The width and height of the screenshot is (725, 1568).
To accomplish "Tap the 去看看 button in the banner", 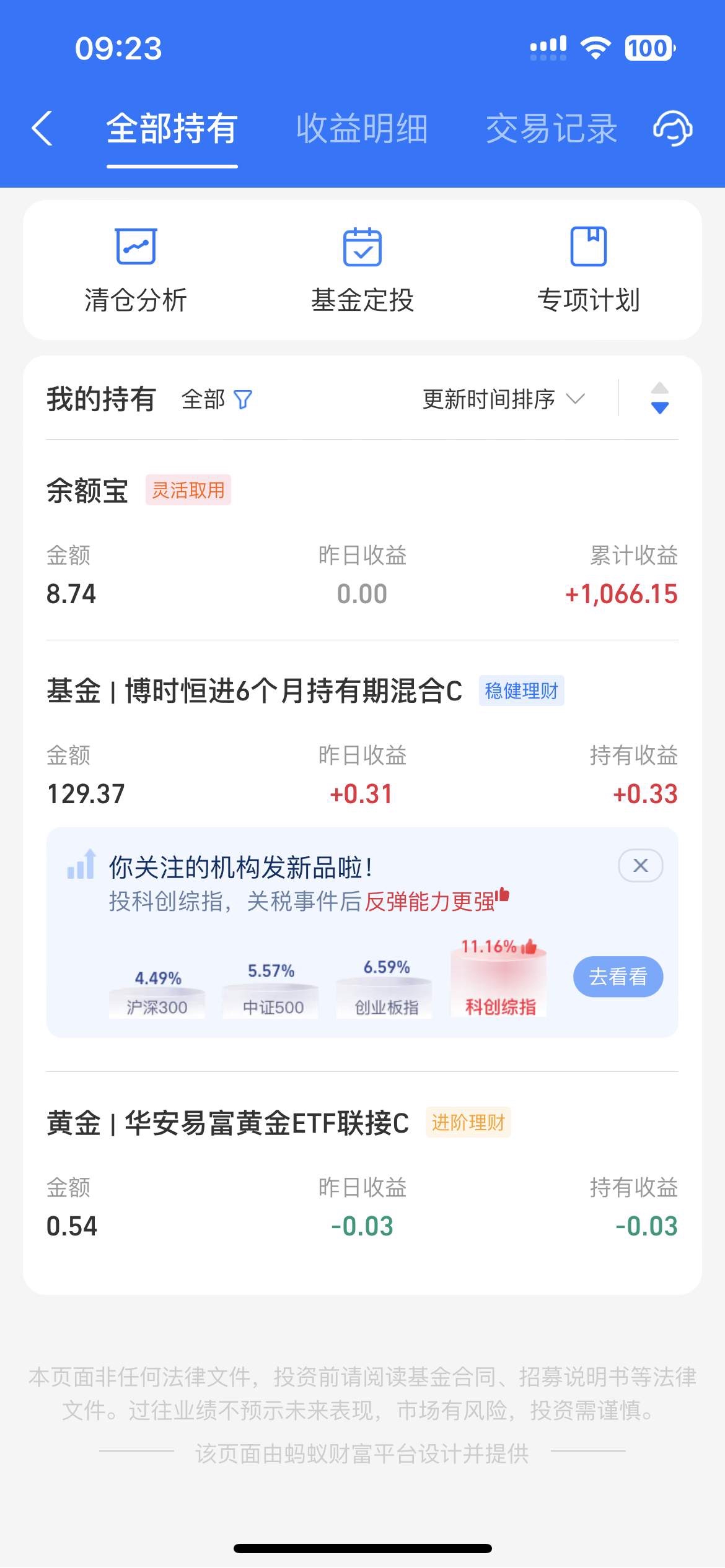I will pos(617,977).
